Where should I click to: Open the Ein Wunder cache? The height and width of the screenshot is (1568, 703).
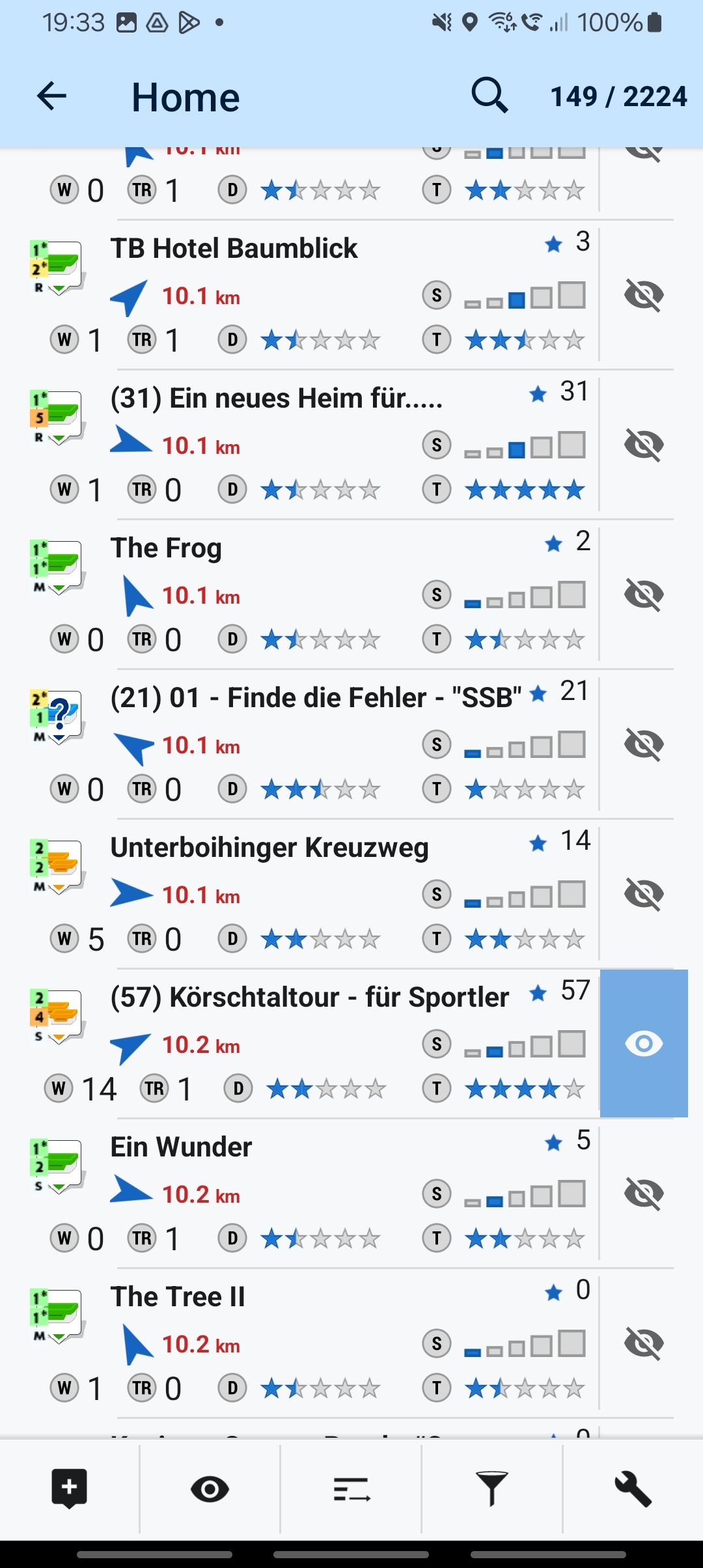182,1147
